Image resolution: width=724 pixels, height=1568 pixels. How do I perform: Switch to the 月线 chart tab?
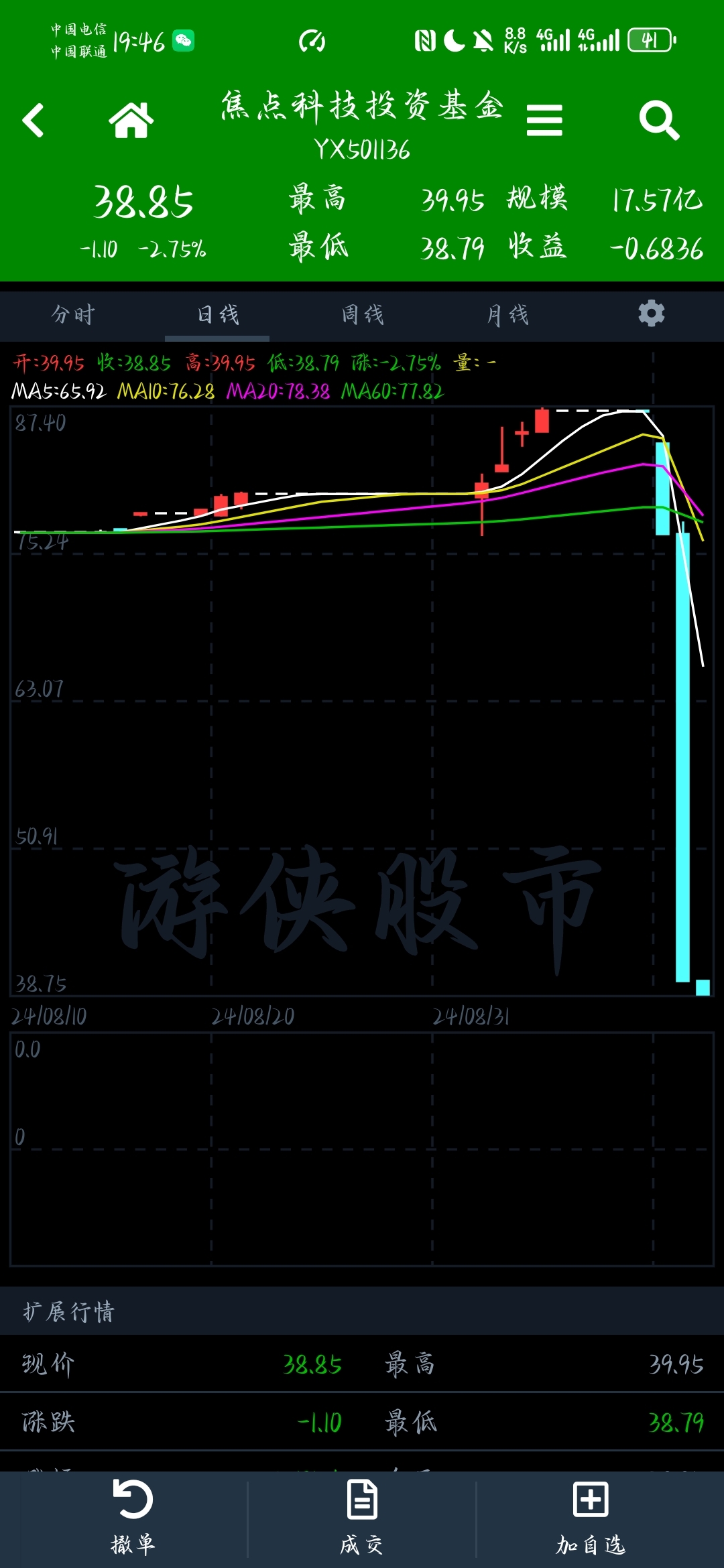coord(507,314)
